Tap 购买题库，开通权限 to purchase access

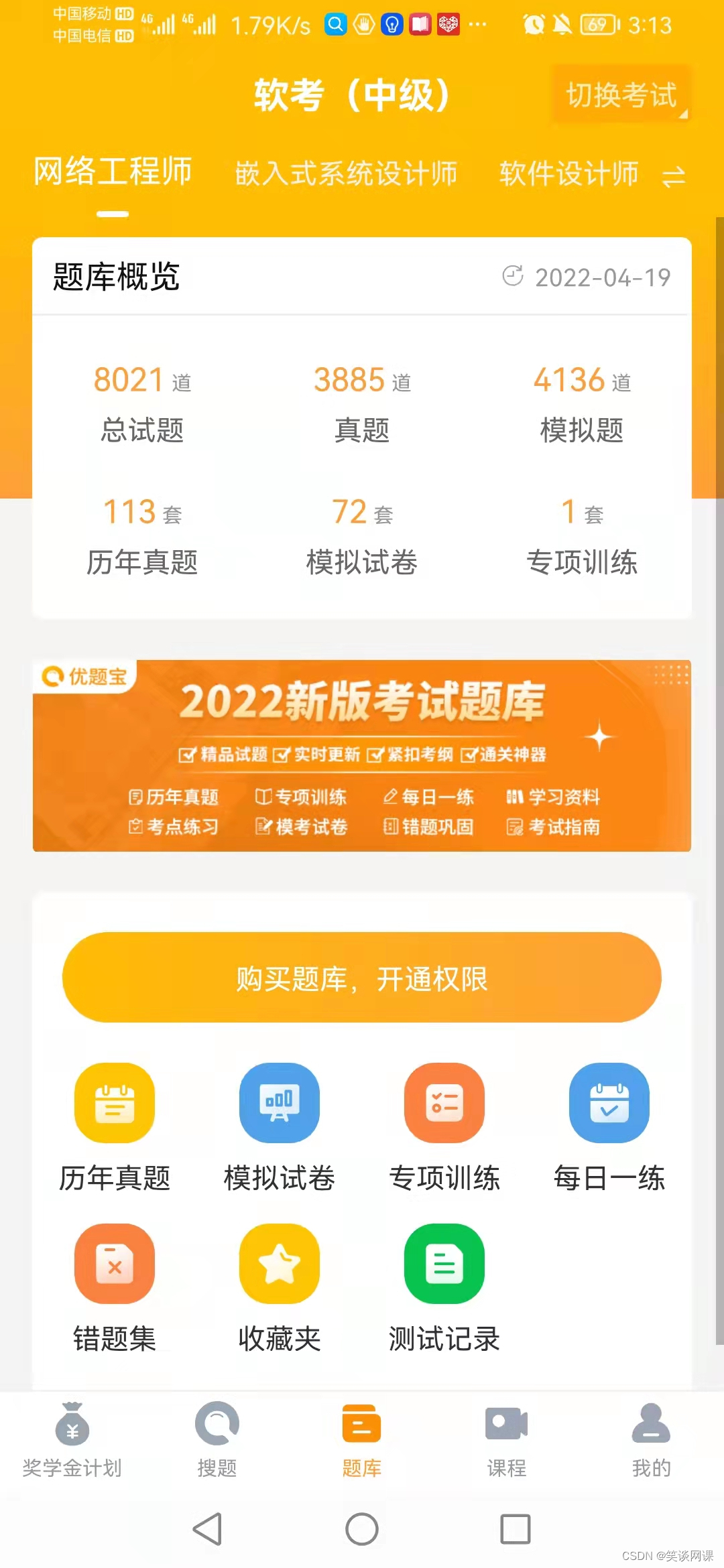pos(362,978)
